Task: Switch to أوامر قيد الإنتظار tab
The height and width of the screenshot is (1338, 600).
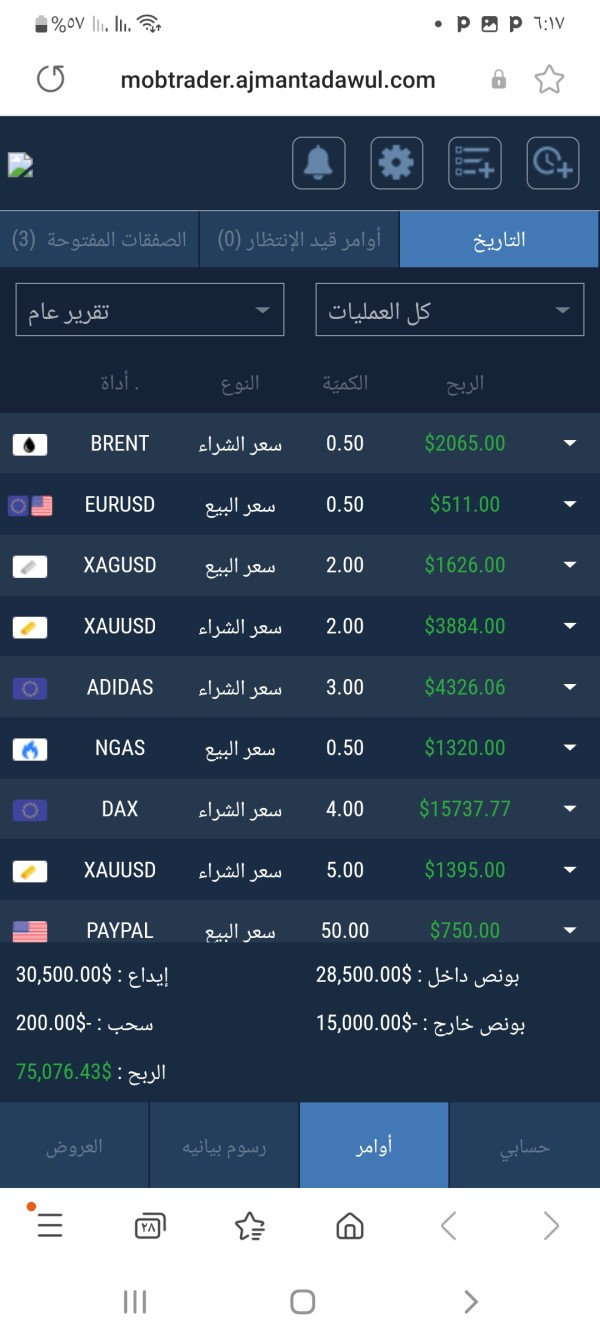Action: 299,240
